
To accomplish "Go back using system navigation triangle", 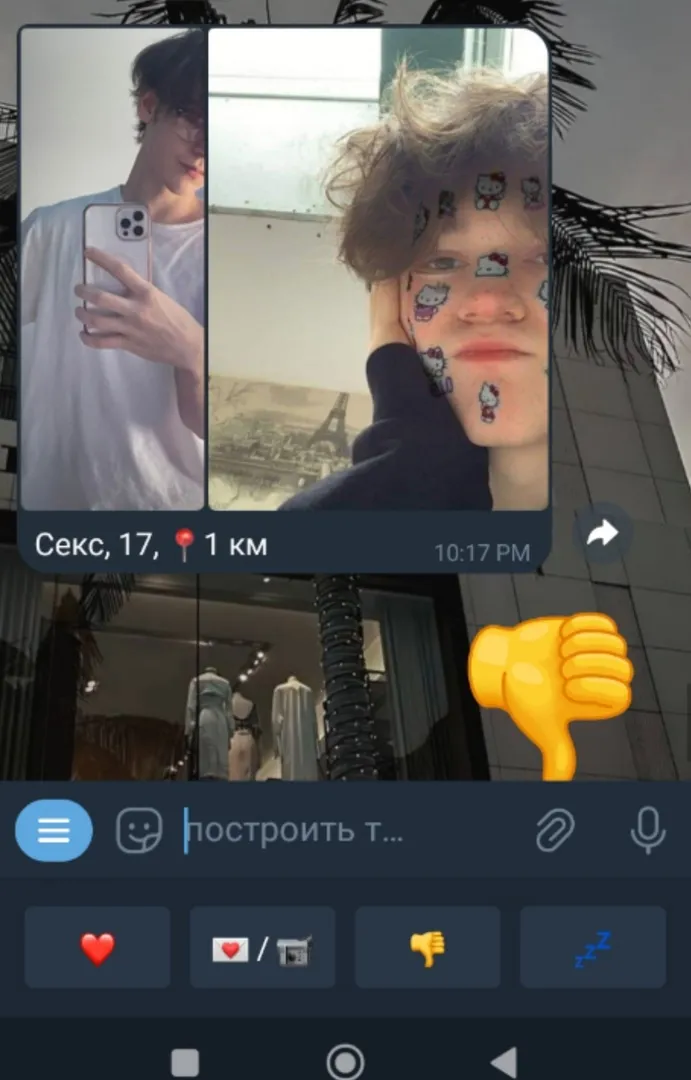I will (505, 1062).
